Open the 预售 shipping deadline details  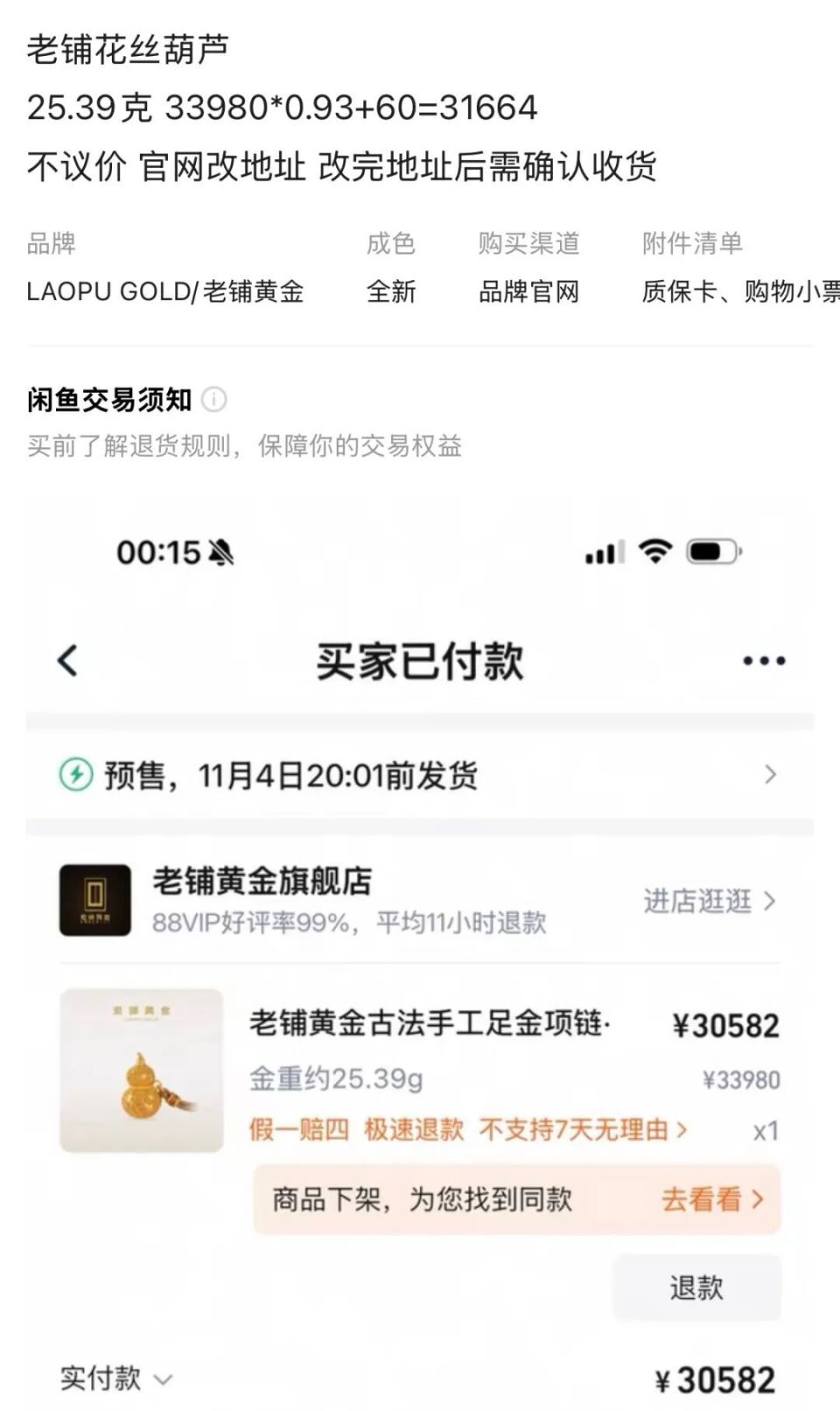tap(771, 773)
